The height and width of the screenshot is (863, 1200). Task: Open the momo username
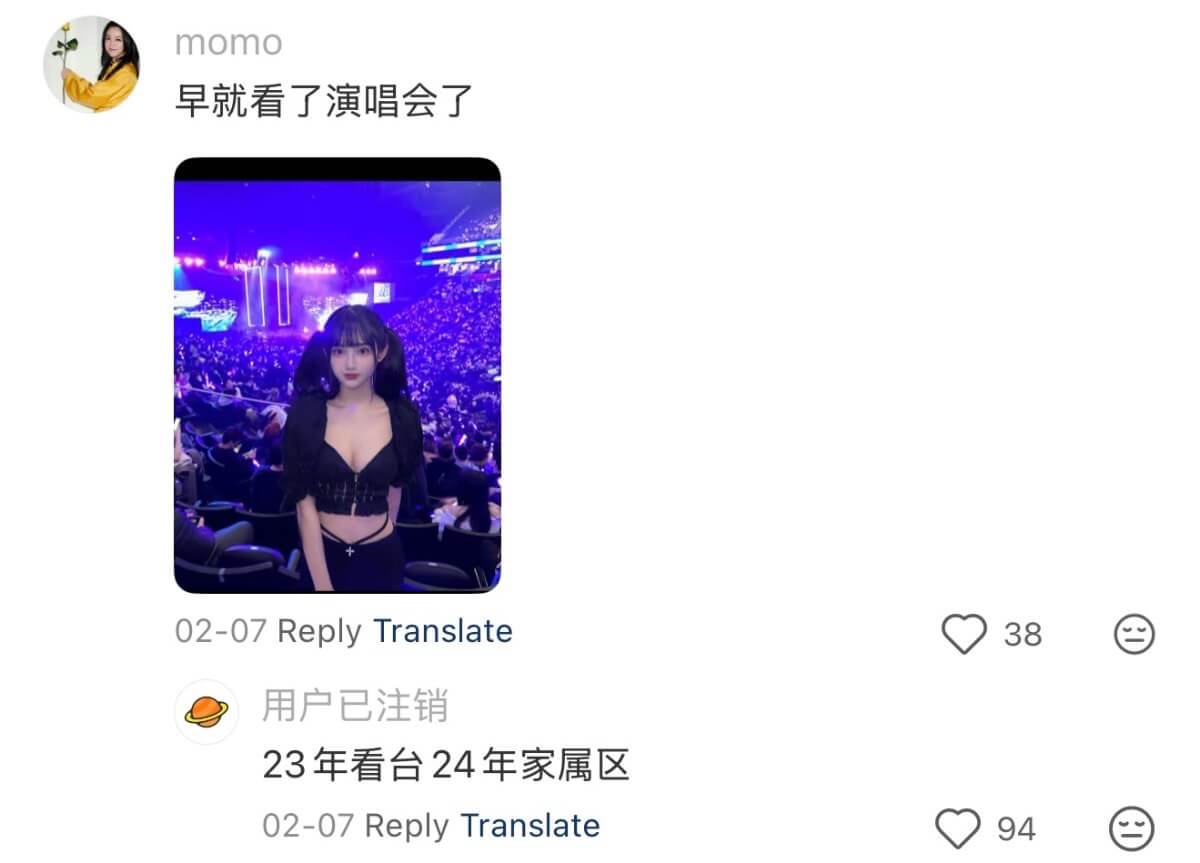228,43
